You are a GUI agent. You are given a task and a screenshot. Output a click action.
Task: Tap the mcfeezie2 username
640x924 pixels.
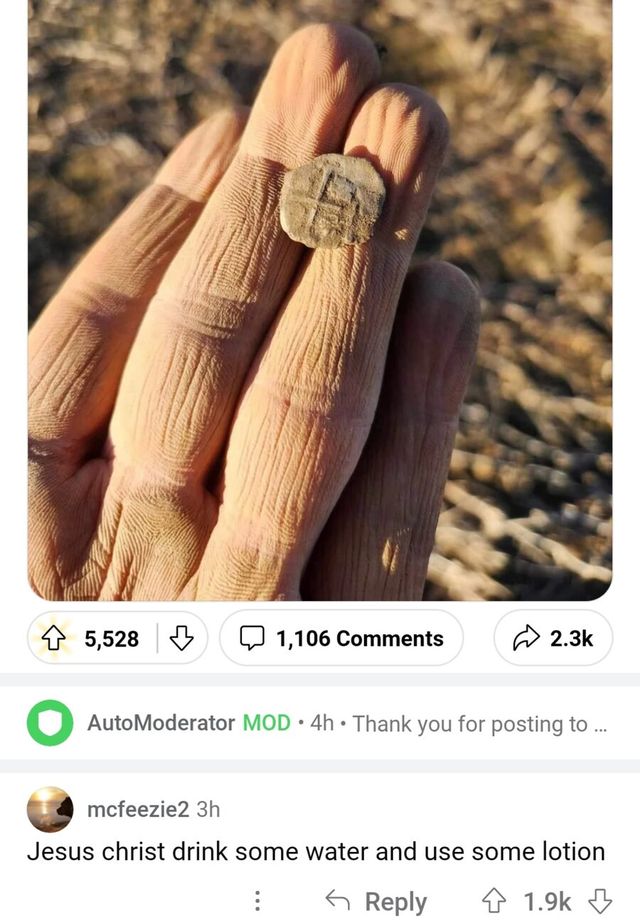(138, 807)
